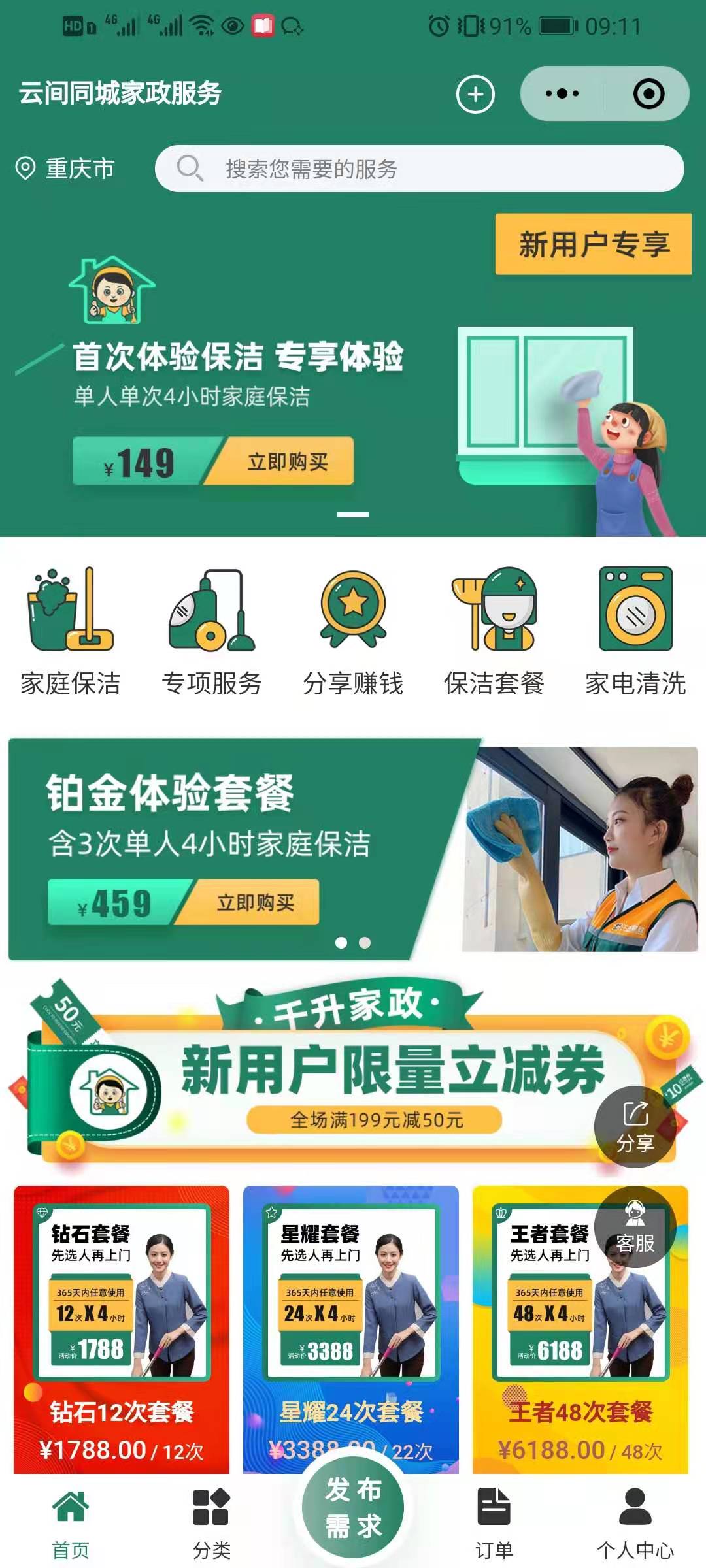Open 分享赚钱 section
Viewport: 706px width, 1568px height.
pyautogui.click(x=353, y=630)
